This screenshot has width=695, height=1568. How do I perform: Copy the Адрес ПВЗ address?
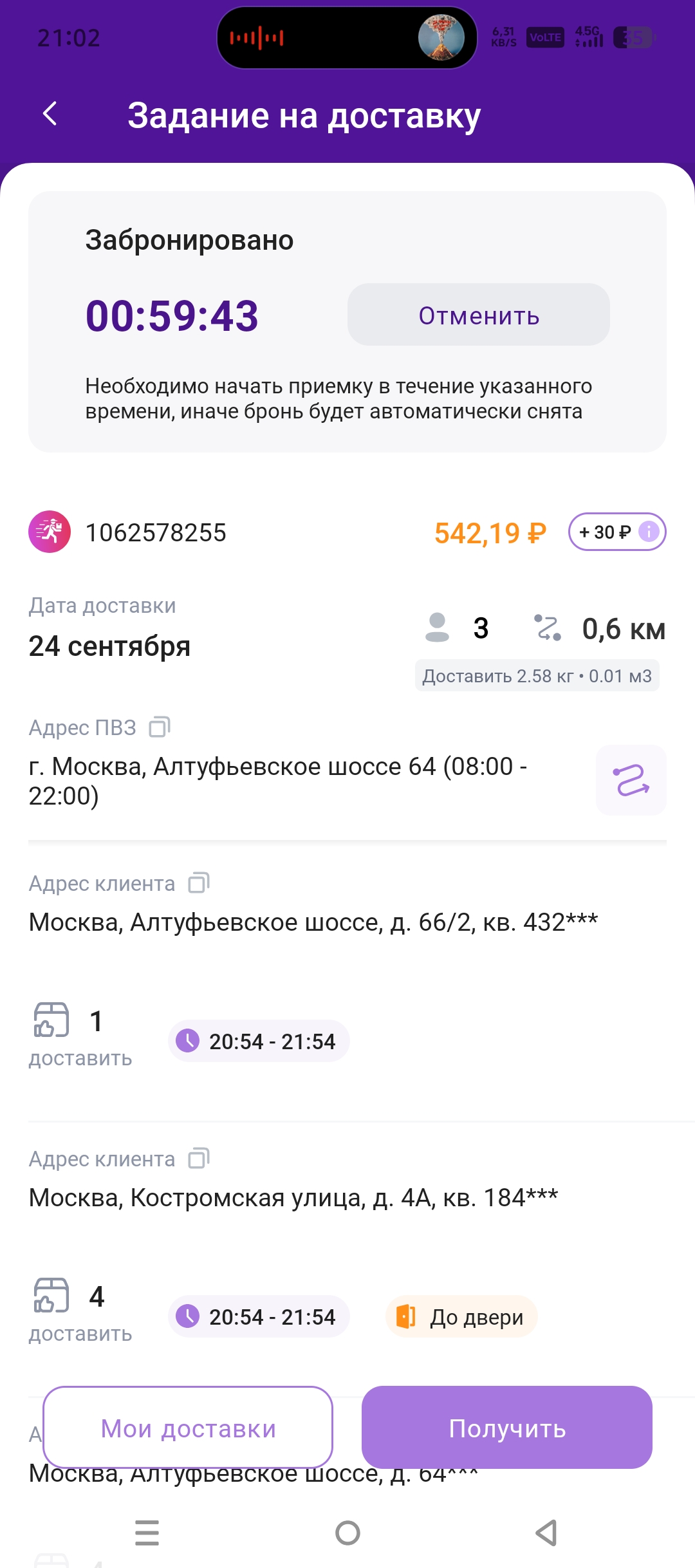tap(160, 727)
